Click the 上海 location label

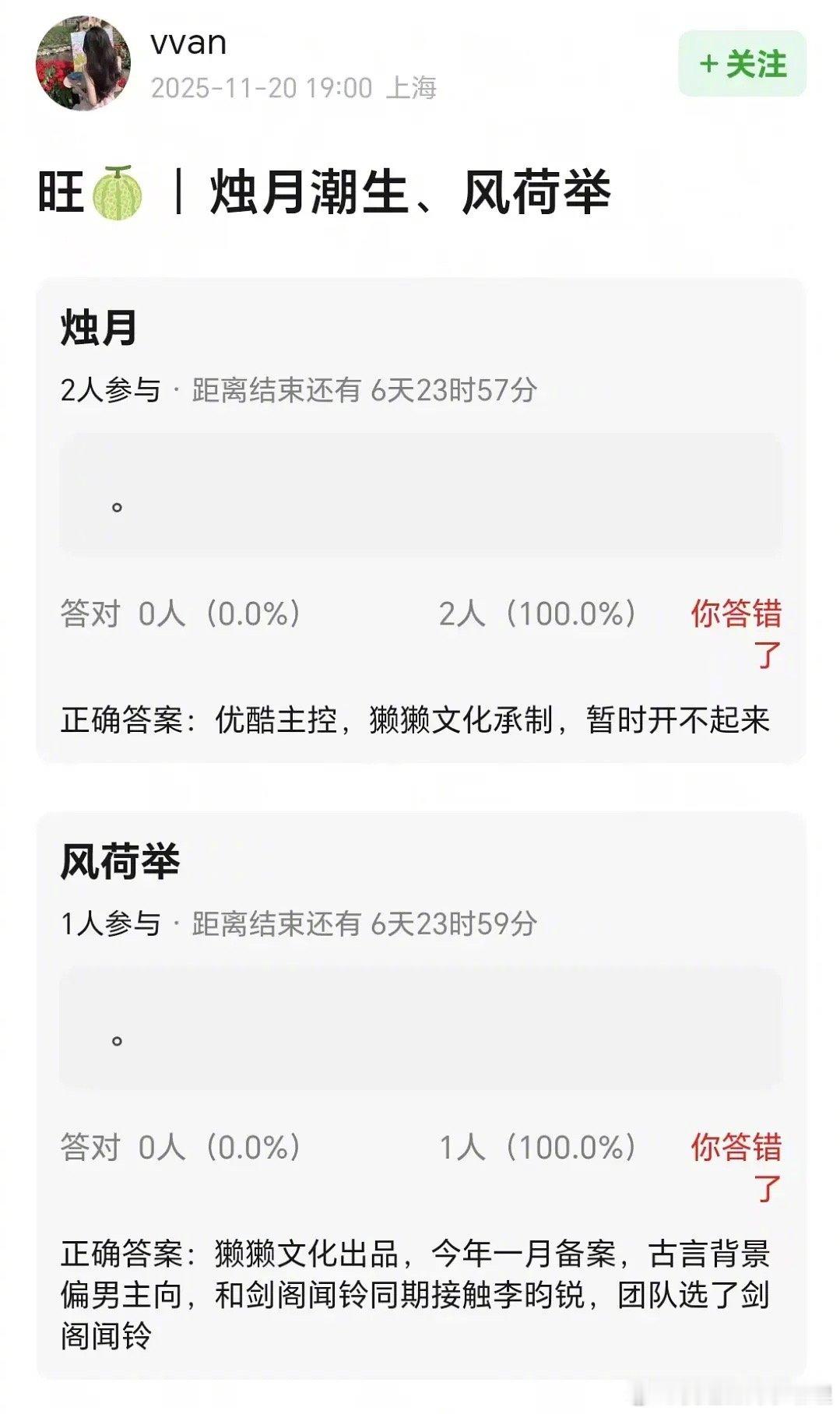coord(413,89)
